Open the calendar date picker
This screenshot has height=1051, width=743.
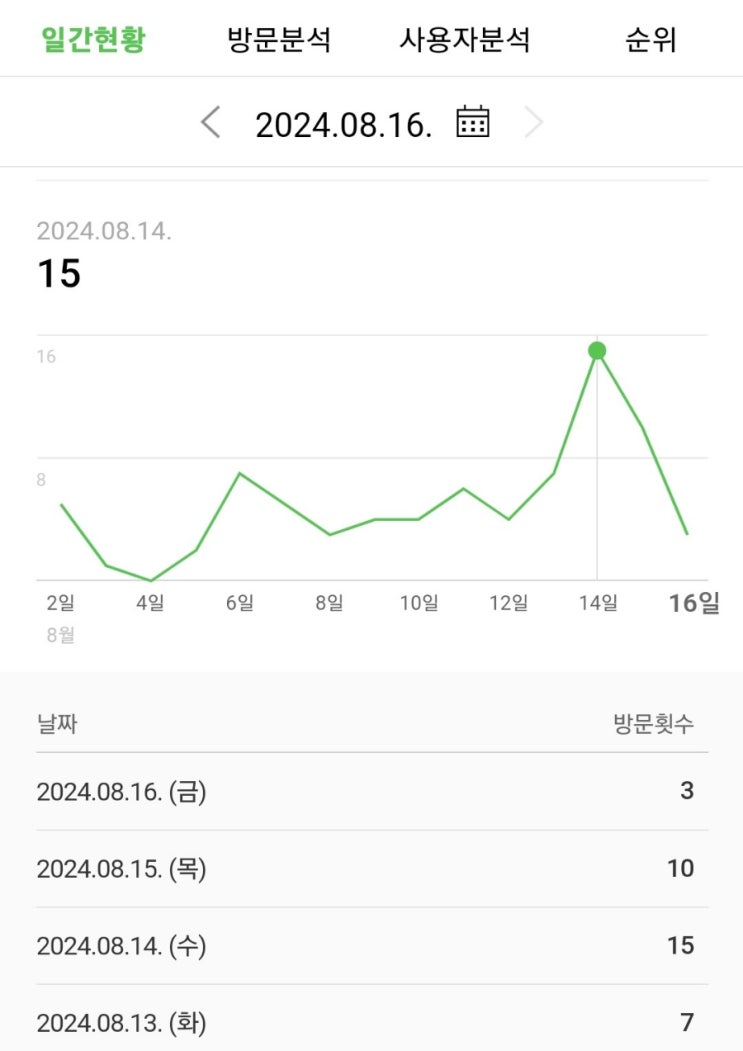pos(473,122)
